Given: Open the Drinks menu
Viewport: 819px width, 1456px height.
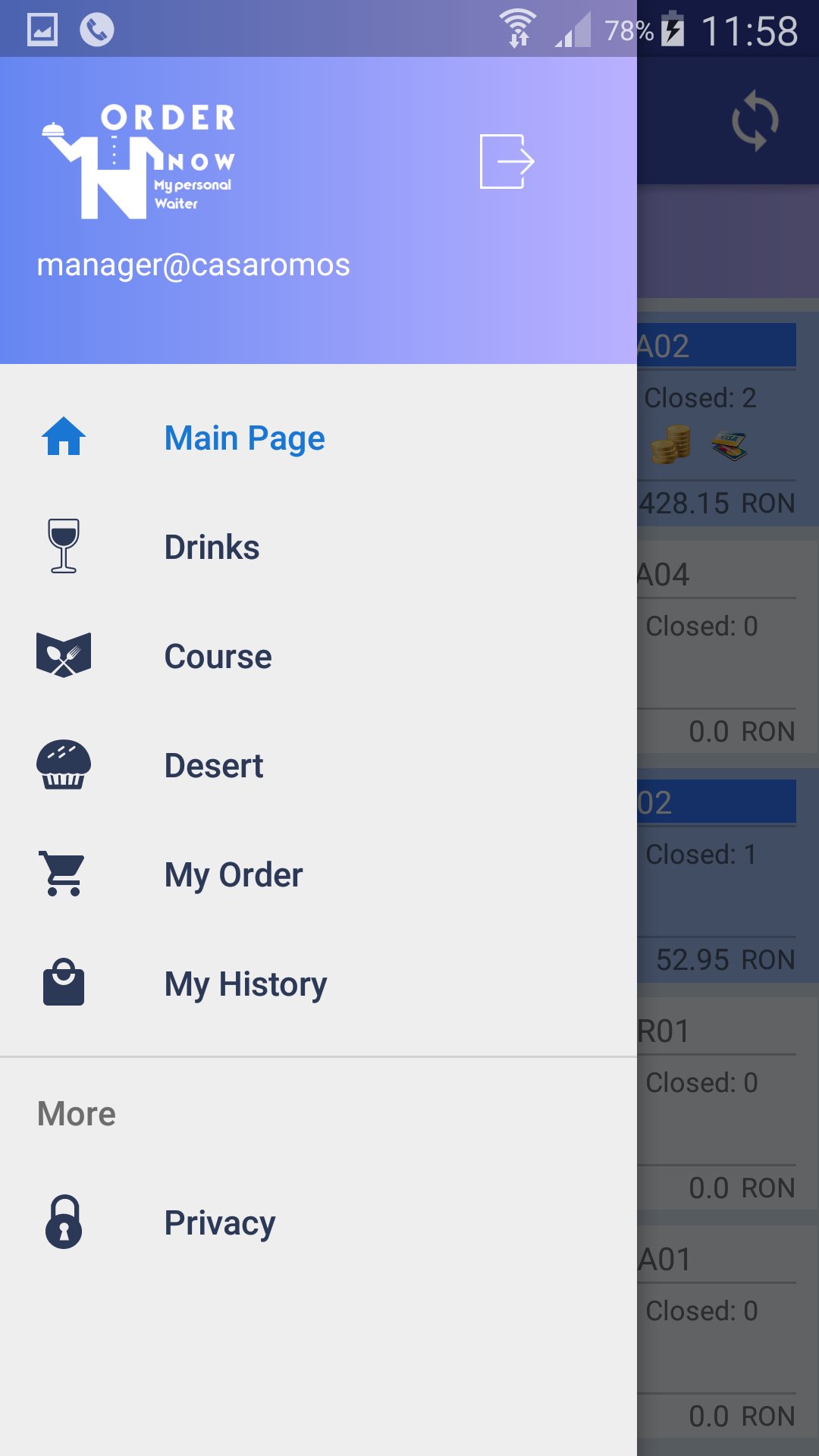Looking at the screenshot, I should pos(318,548).
